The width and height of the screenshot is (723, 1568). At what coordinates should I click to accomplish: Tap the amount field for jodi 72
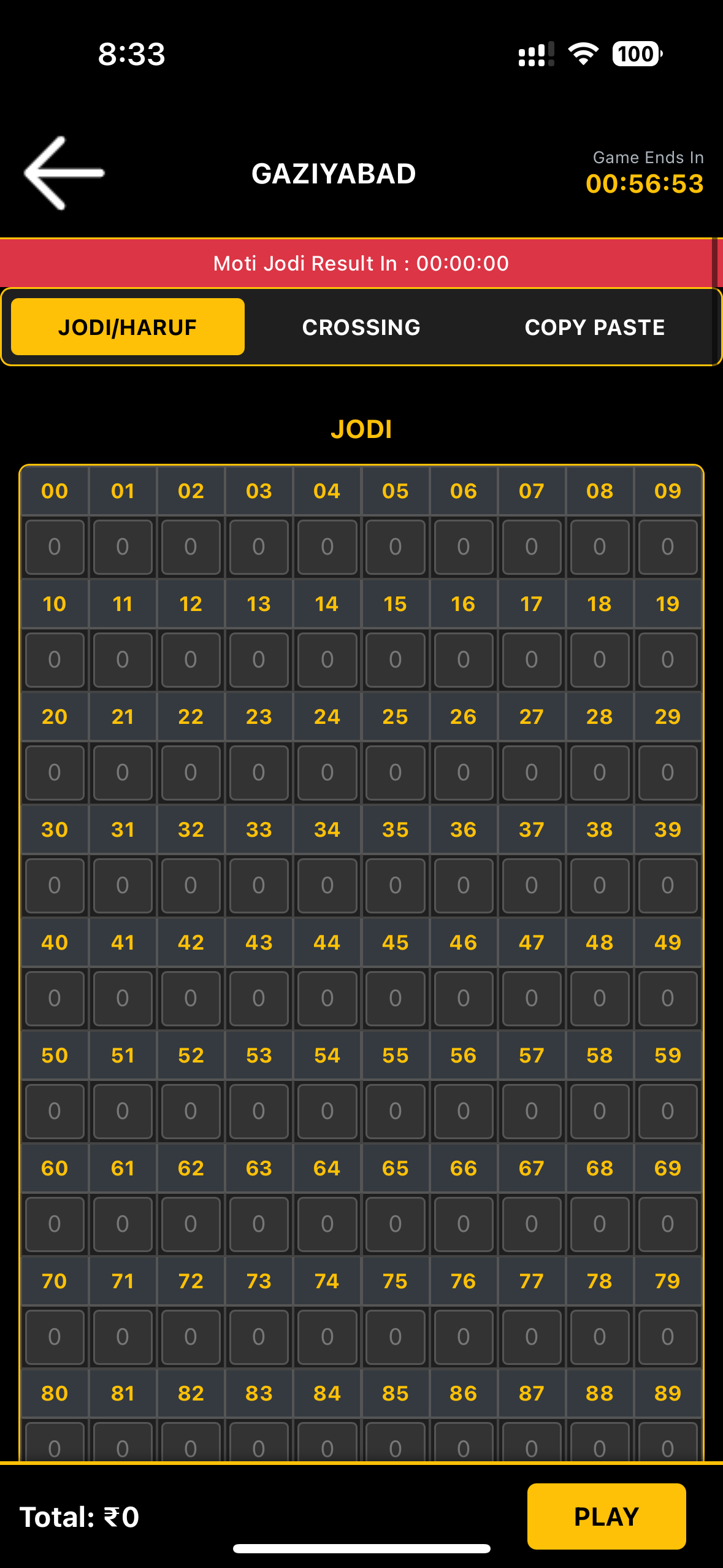191,1337
